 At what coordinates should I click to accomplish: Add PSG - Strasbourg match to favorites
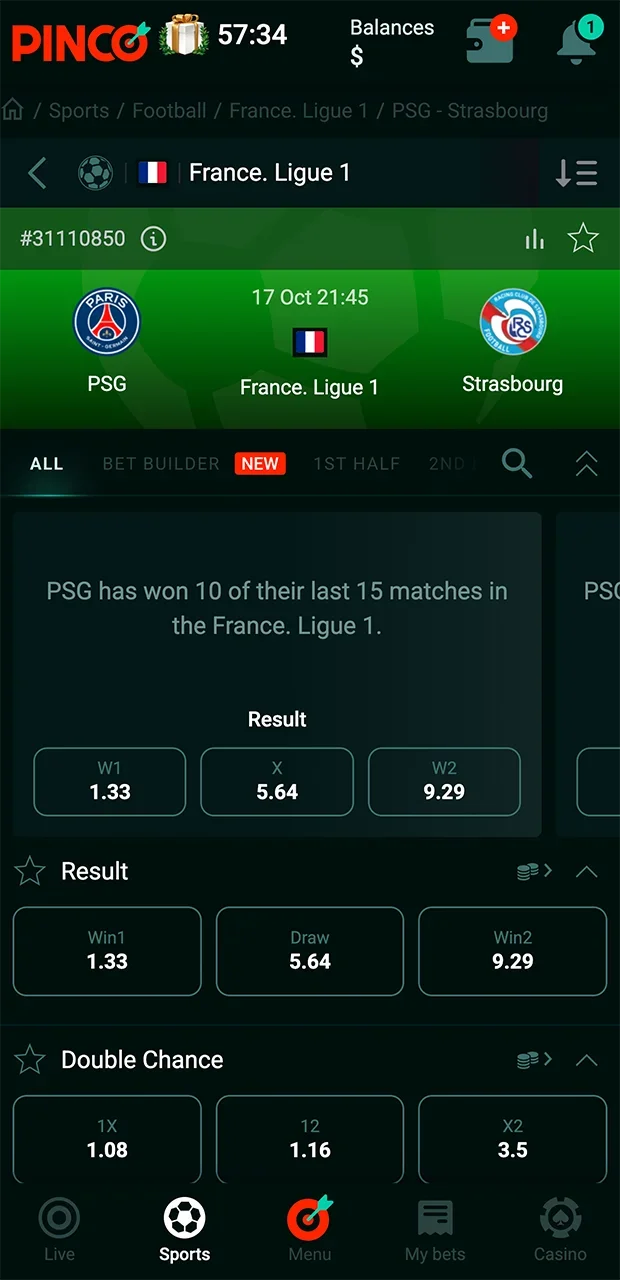point(582,238)
